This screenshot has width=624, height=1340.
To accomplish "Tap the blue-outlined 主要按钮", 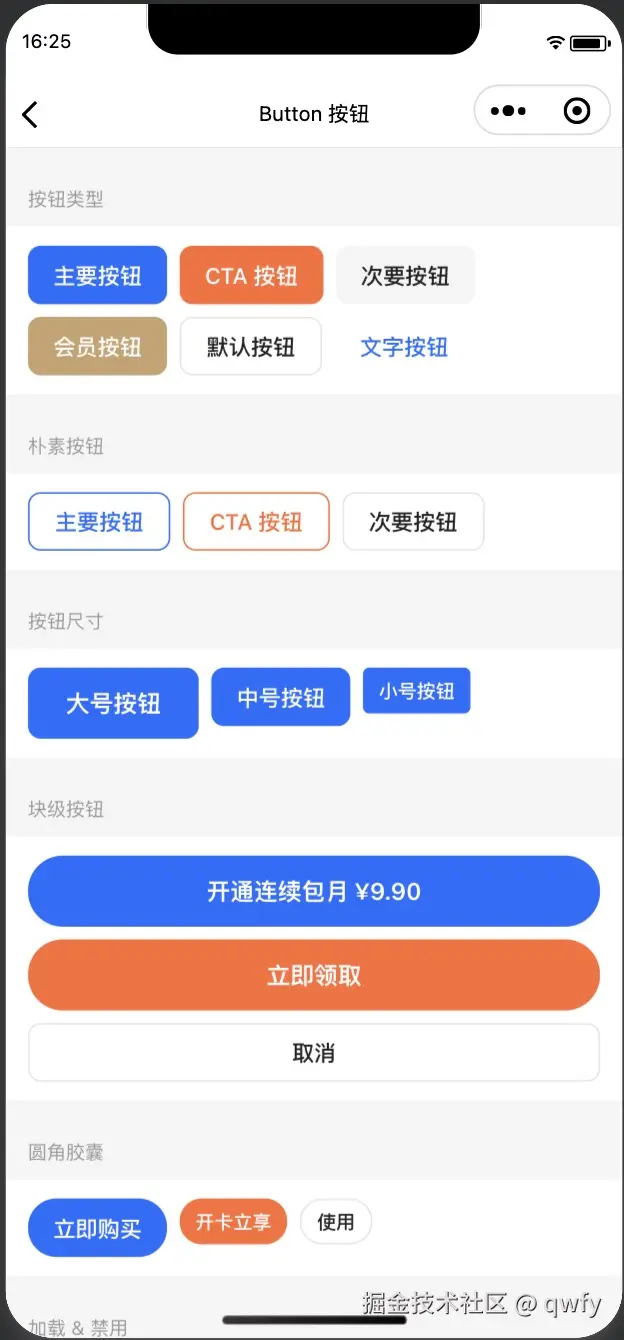I will click(x=99, y=522).
